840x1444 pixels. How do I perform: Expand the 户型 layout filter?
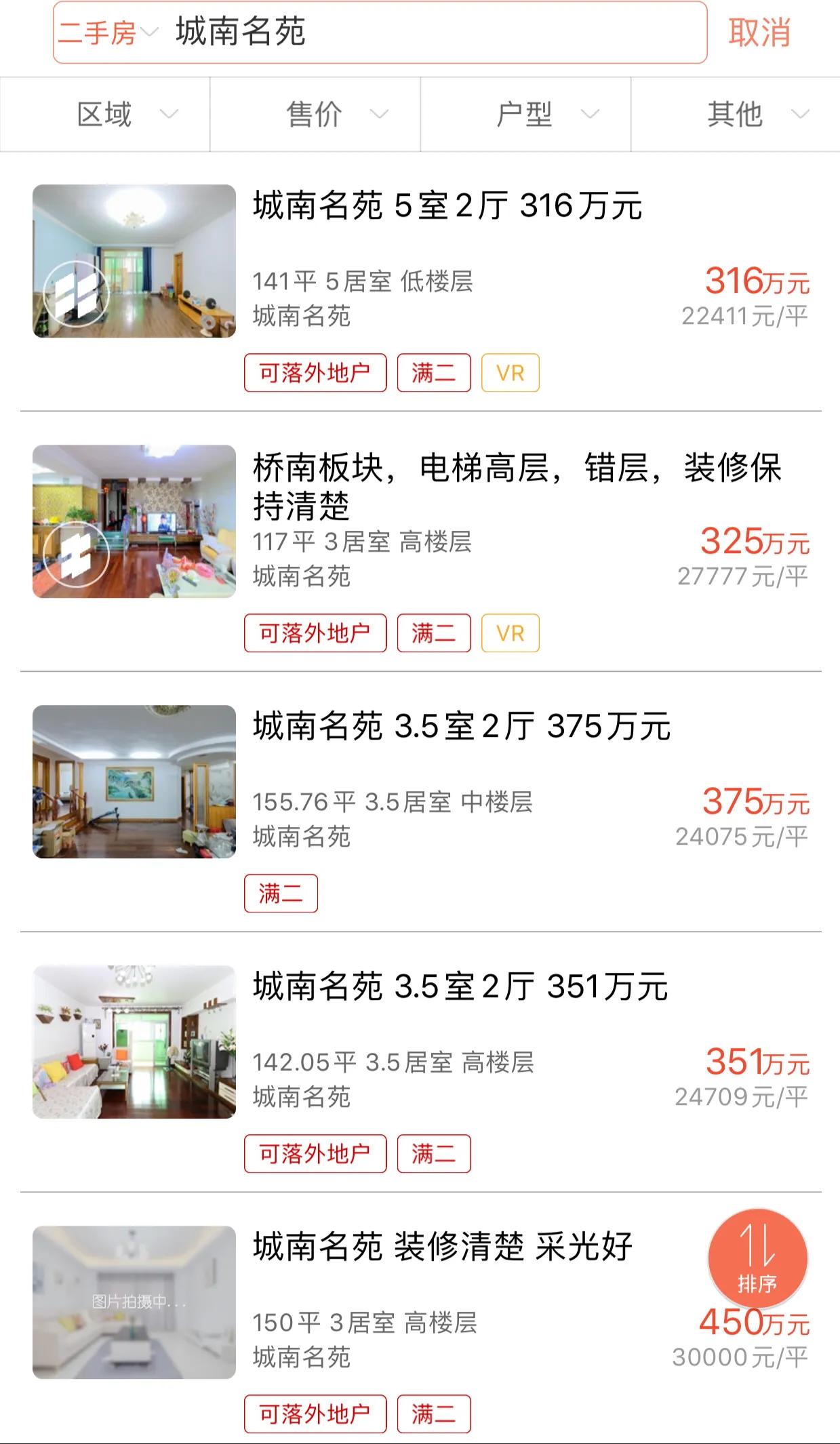coord(525,113)
